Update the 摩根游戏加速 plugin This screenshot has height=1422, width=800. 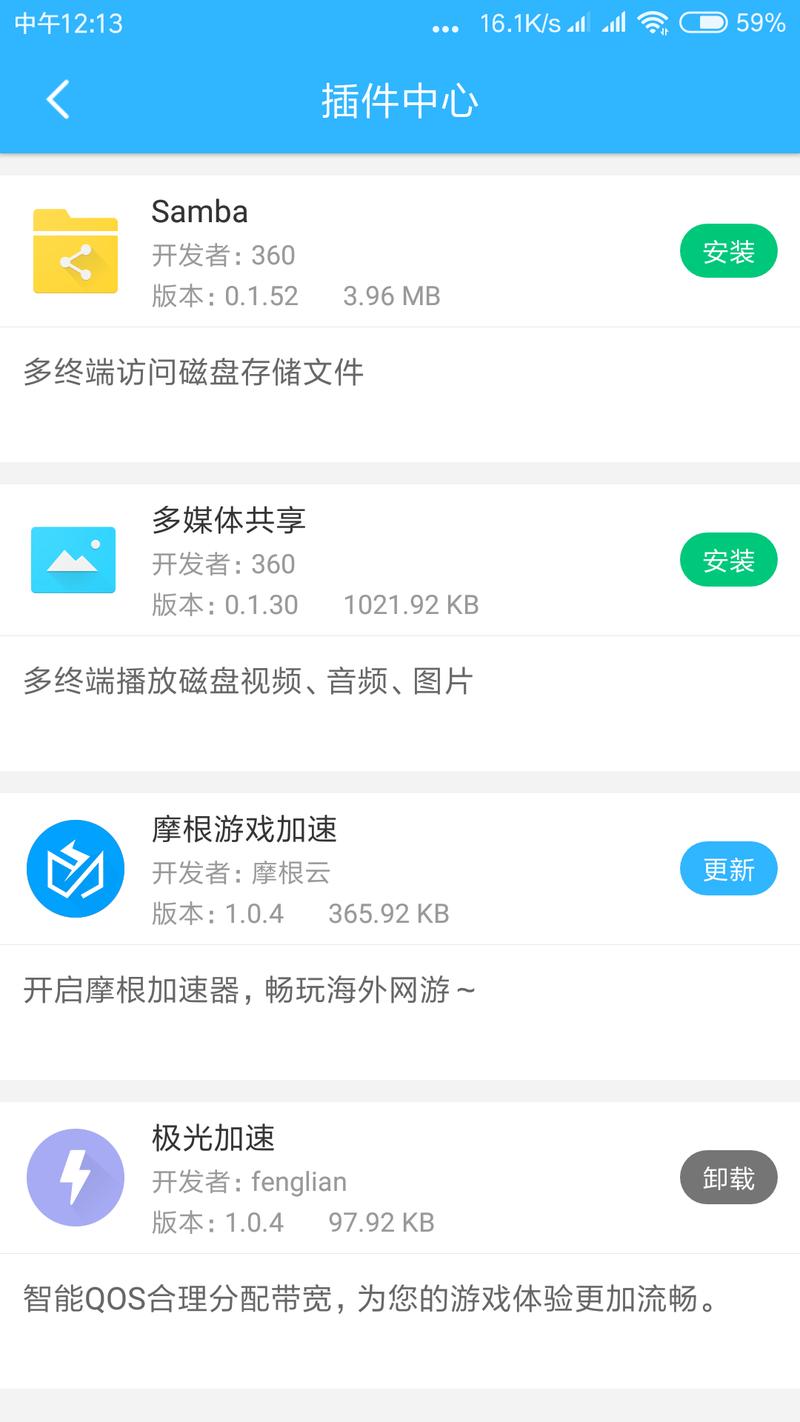tap(729, 868)
